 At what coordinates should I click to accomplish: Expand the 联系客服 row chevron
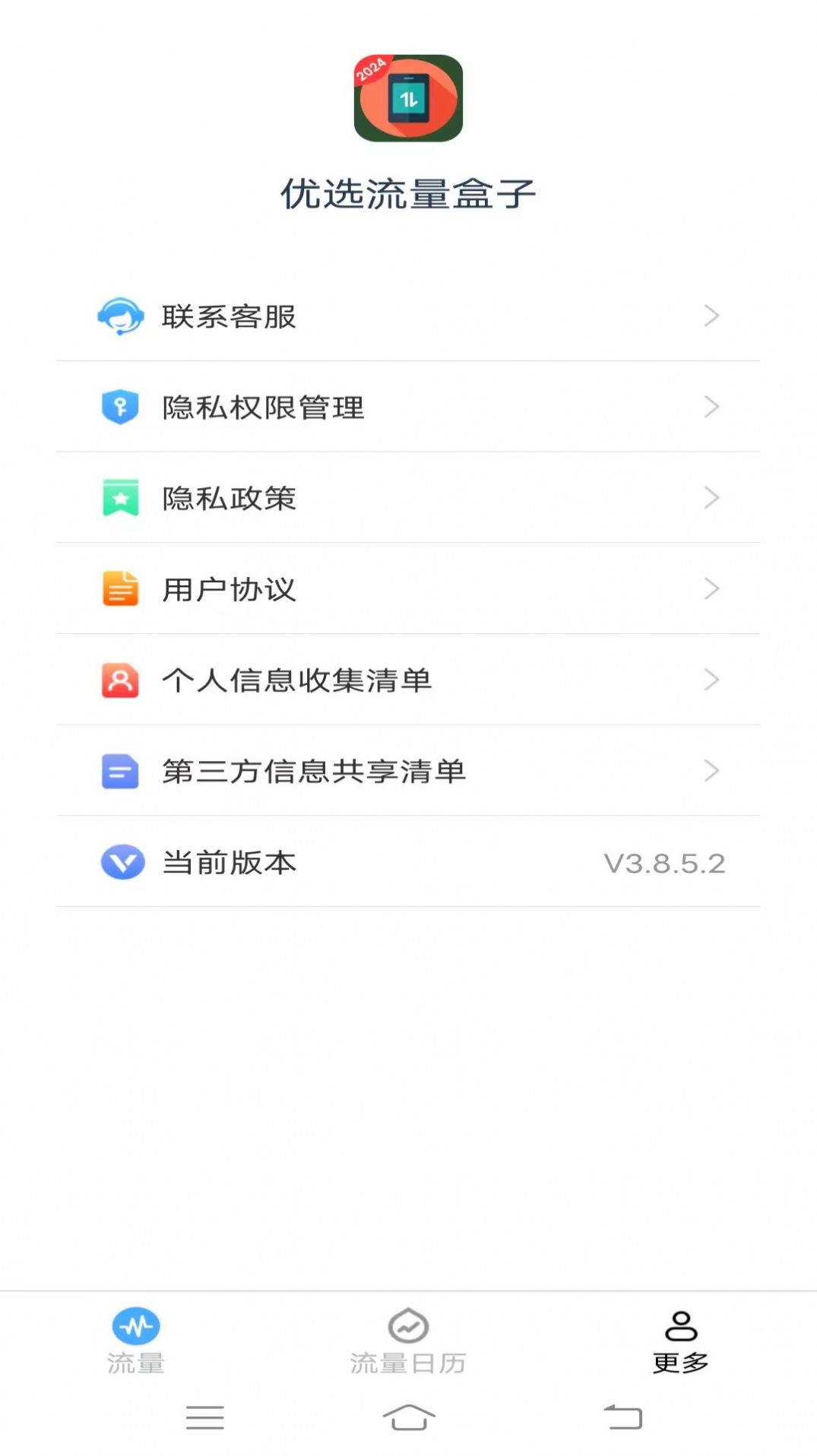(711, 316)
